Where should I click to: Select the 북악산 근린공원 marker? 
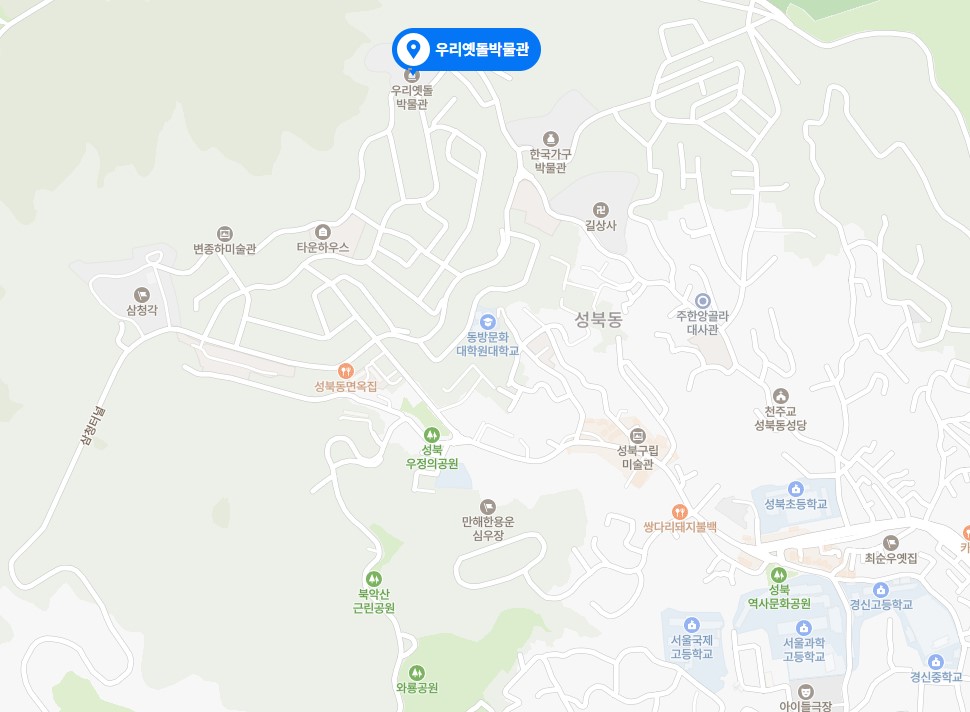(373, 578)
